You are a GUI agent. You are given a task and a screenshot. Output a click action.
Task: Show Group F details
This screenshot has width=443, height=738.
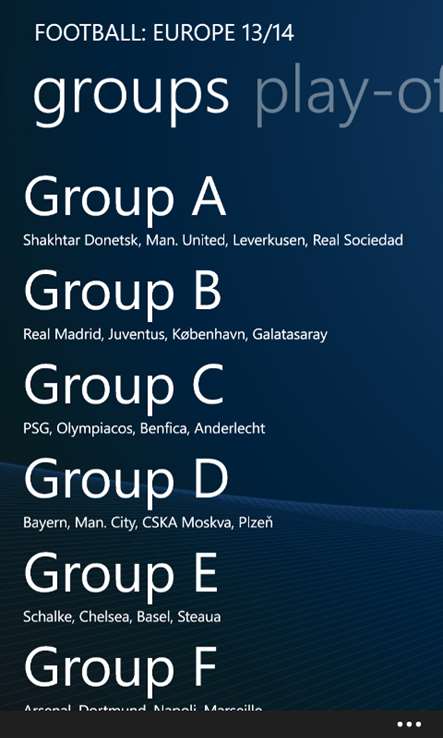tap(143, 678)
